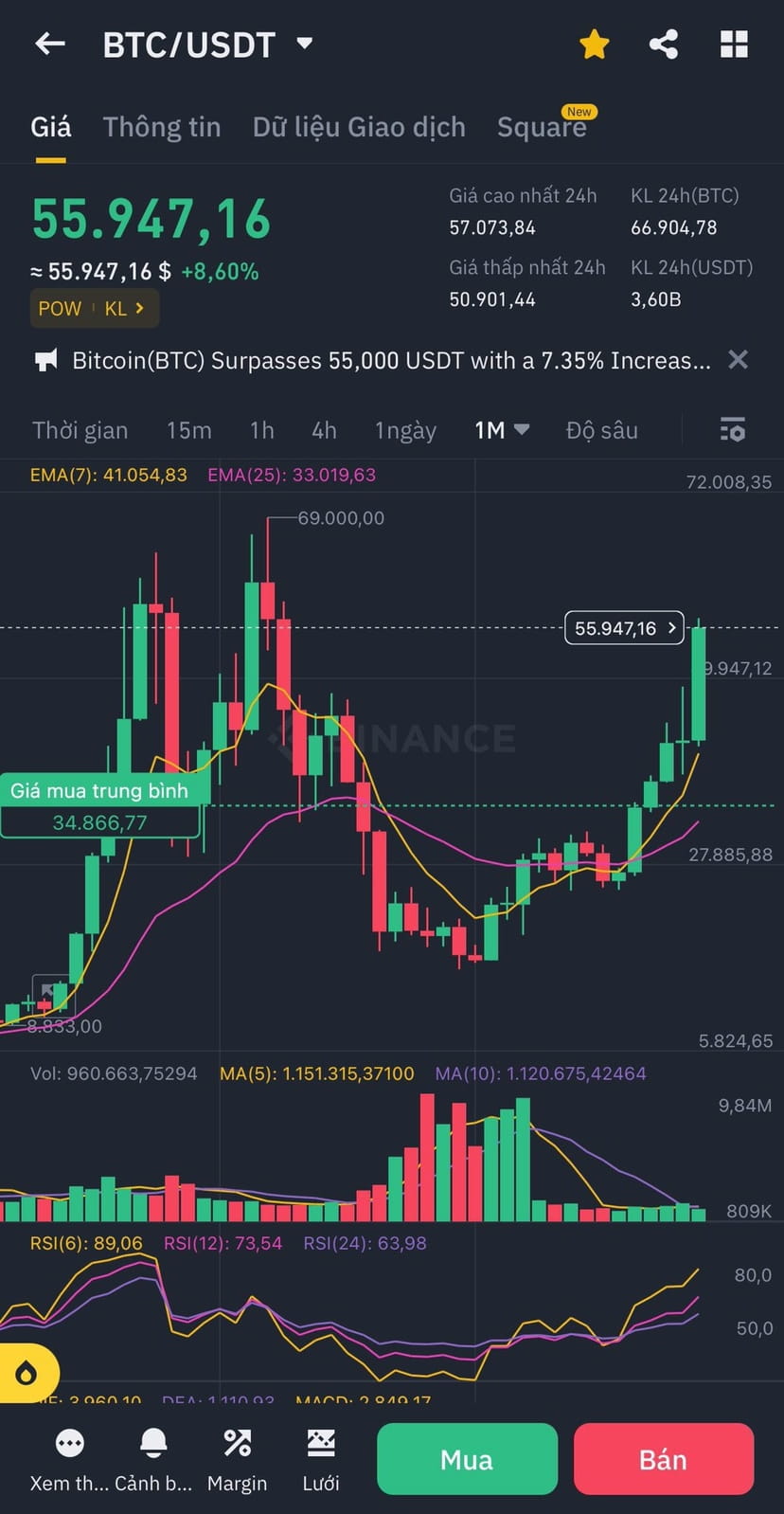Open the 1M timeframe dropdown

click(x=502, y=430)
